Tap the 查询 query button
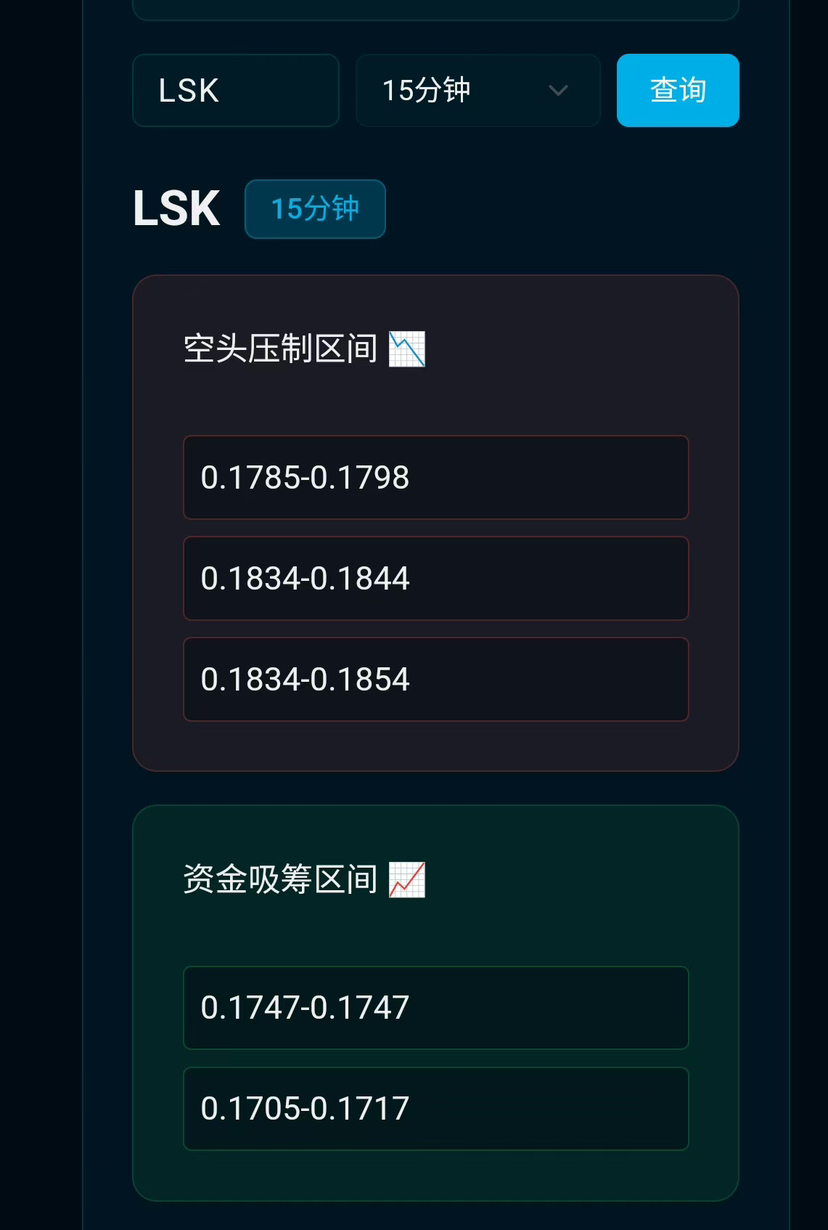The height and width of the screenshot is (1230, 828). [x=677, y=91]
